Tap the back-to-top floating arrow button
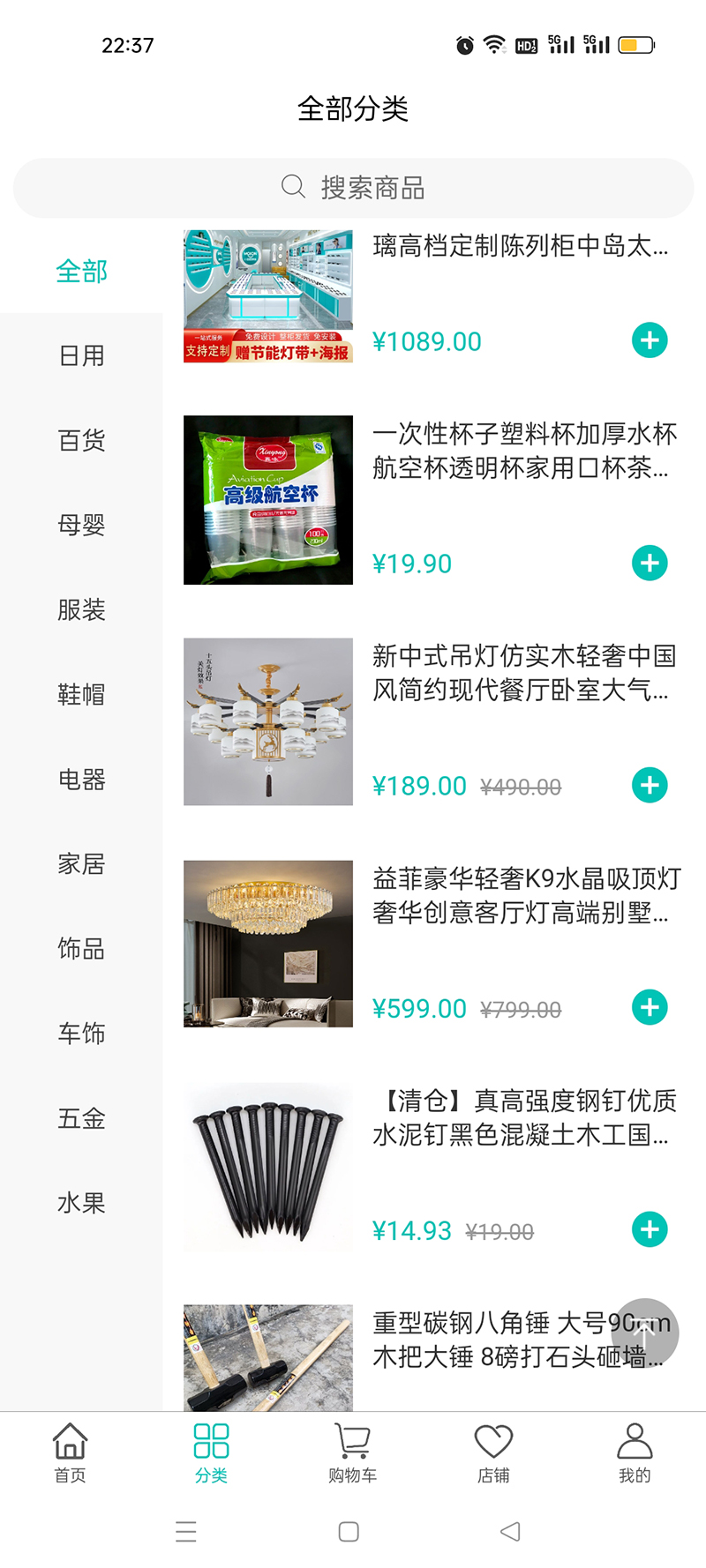Viewport: 706px width, 1568px height. 645,1334
